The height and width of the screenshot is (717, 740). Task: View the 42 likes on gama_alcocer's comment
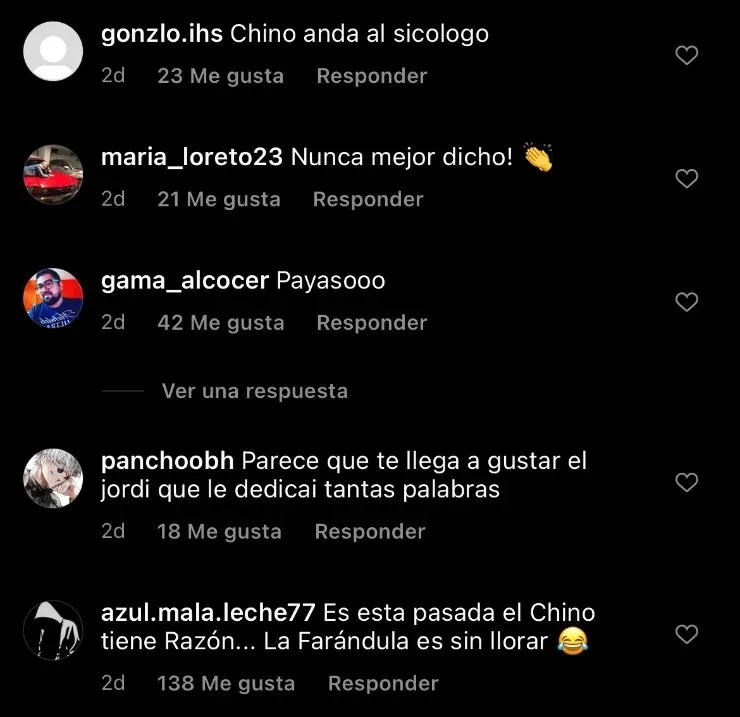tap(221, 323)
